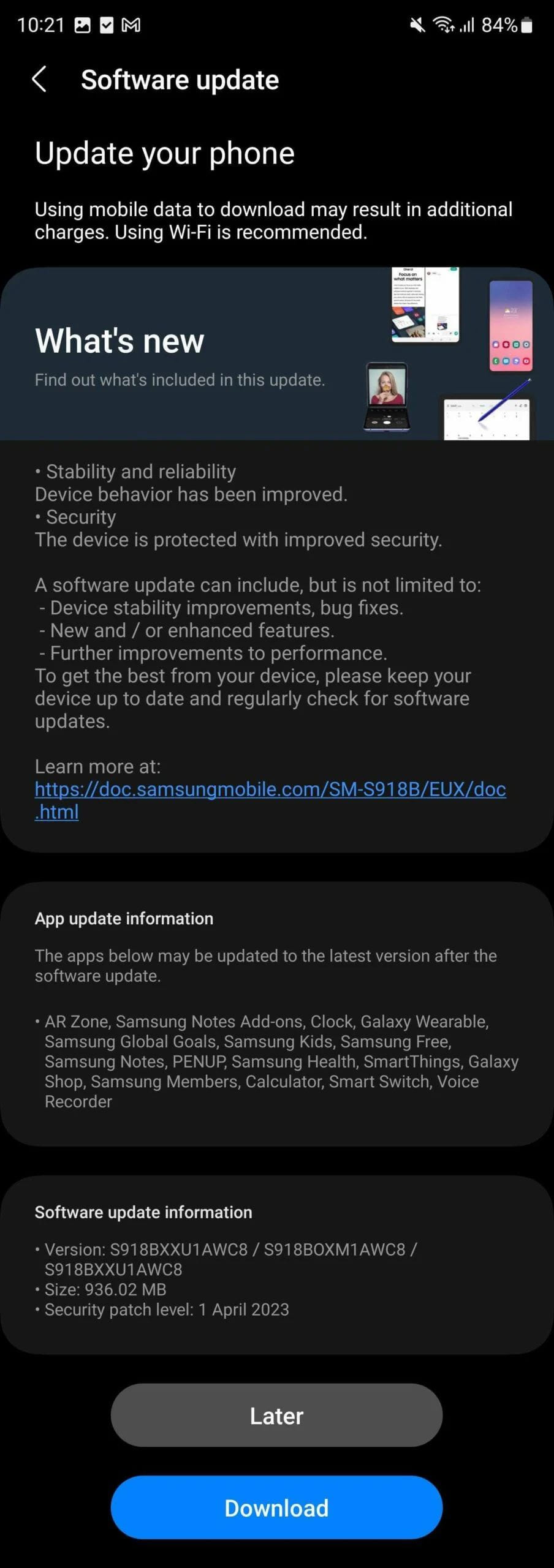This screenshot has width=554, height=1568.
Task: Tap Later to postpone the update
Action: [276, 1415]
